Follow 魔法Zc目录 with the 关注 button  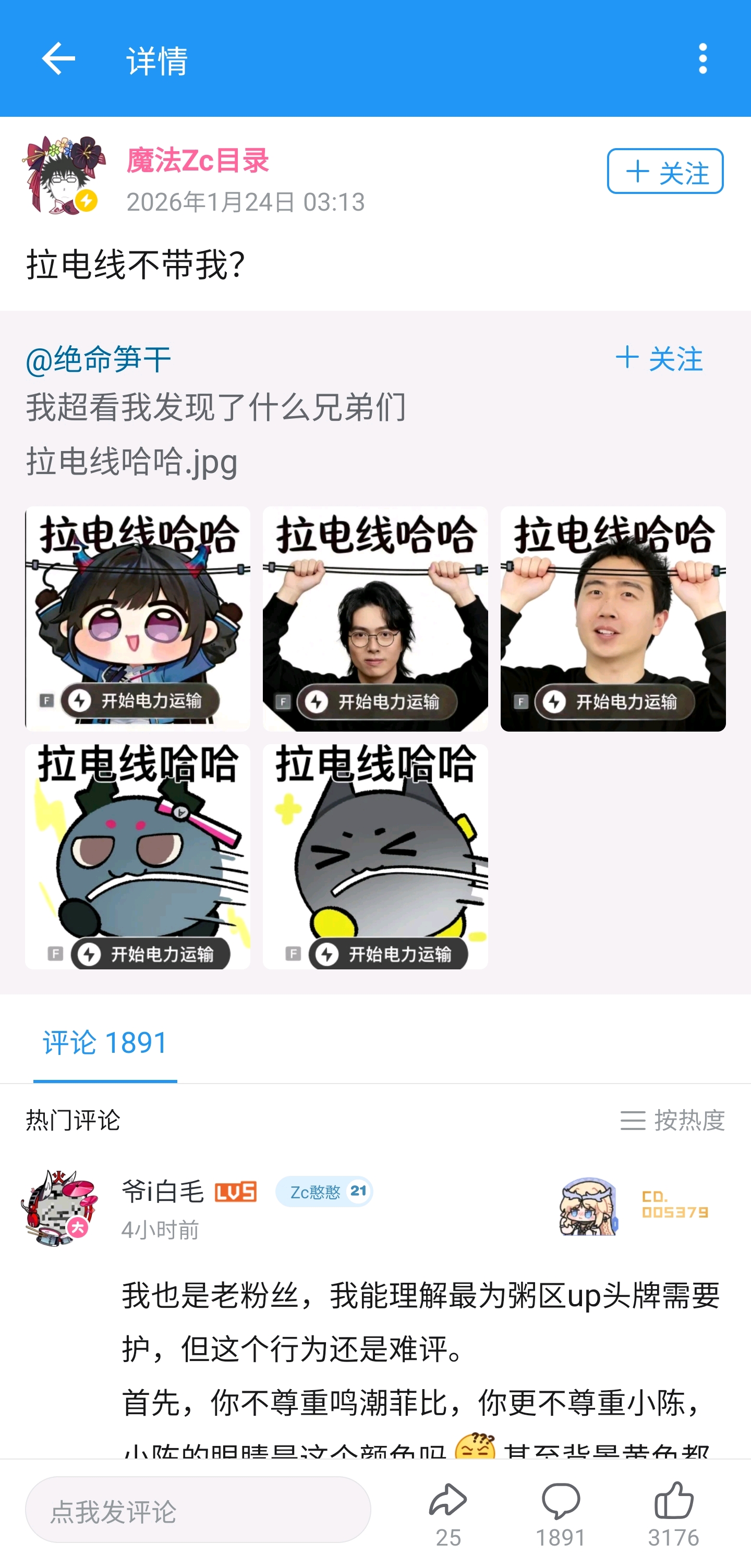tap(664, 172)
